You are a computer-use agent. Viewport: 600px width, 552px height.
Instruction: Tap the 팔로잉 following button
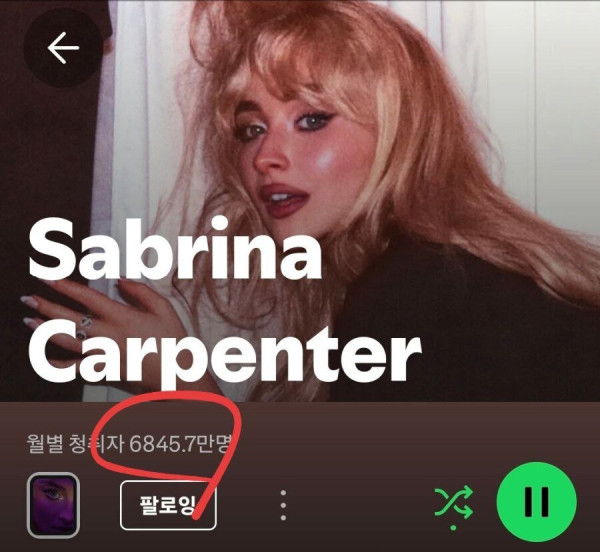pyautogui.click(x=167, y=505)
